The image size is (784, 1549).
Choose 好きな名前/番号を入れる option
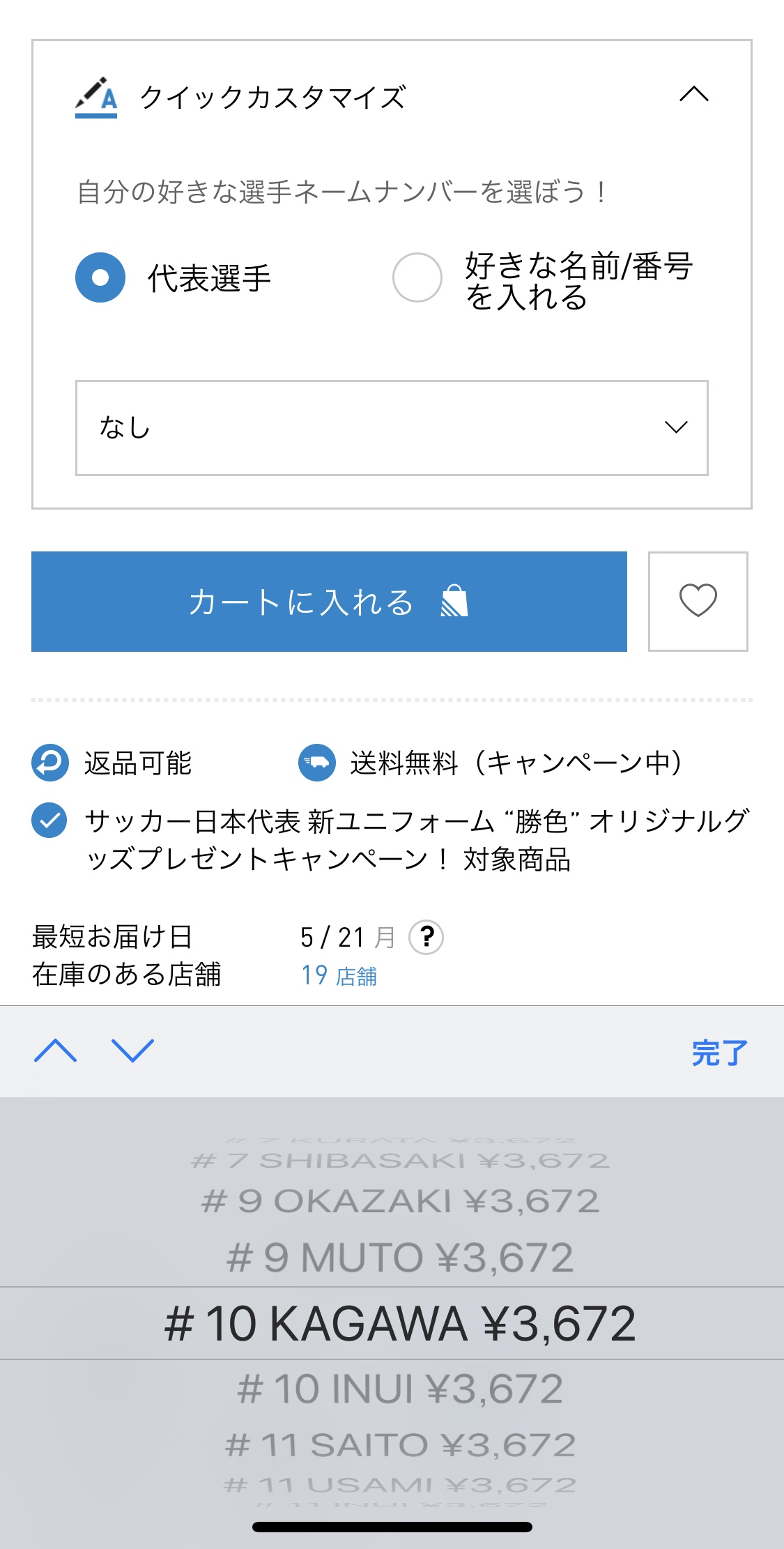[x=417, y=277]
